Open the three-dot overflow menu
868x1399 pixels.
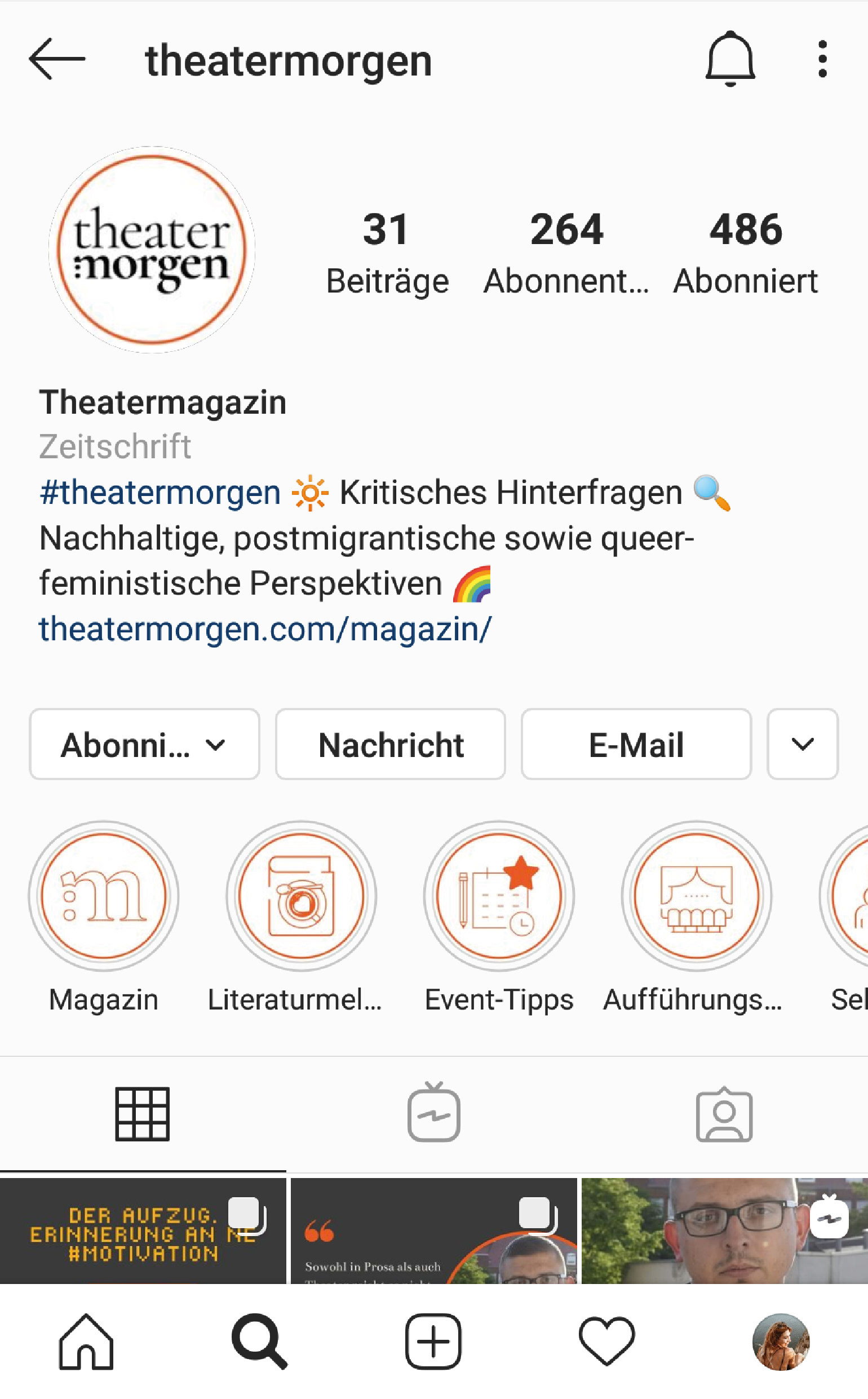822,59
